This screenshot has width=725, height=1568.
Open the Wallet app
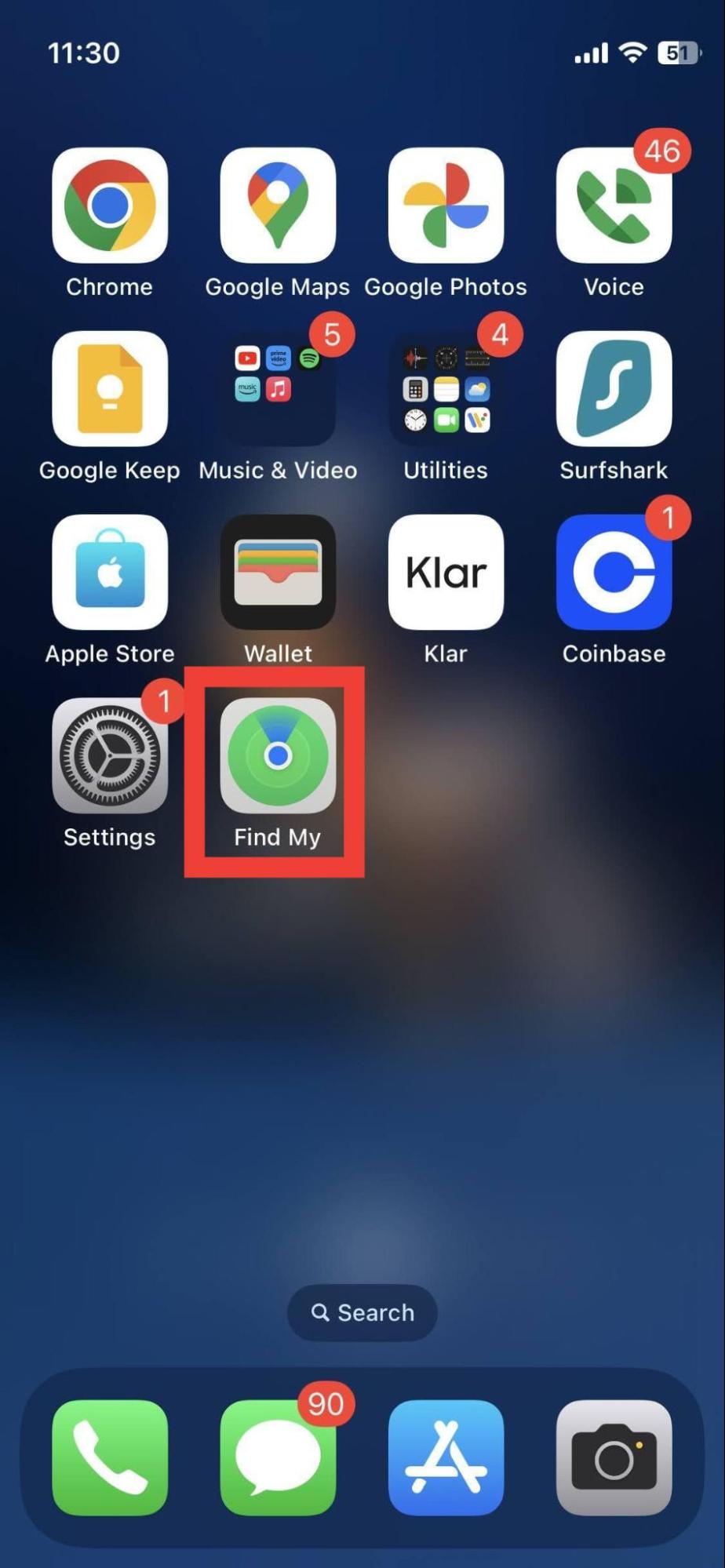click(x=278, y=573)
